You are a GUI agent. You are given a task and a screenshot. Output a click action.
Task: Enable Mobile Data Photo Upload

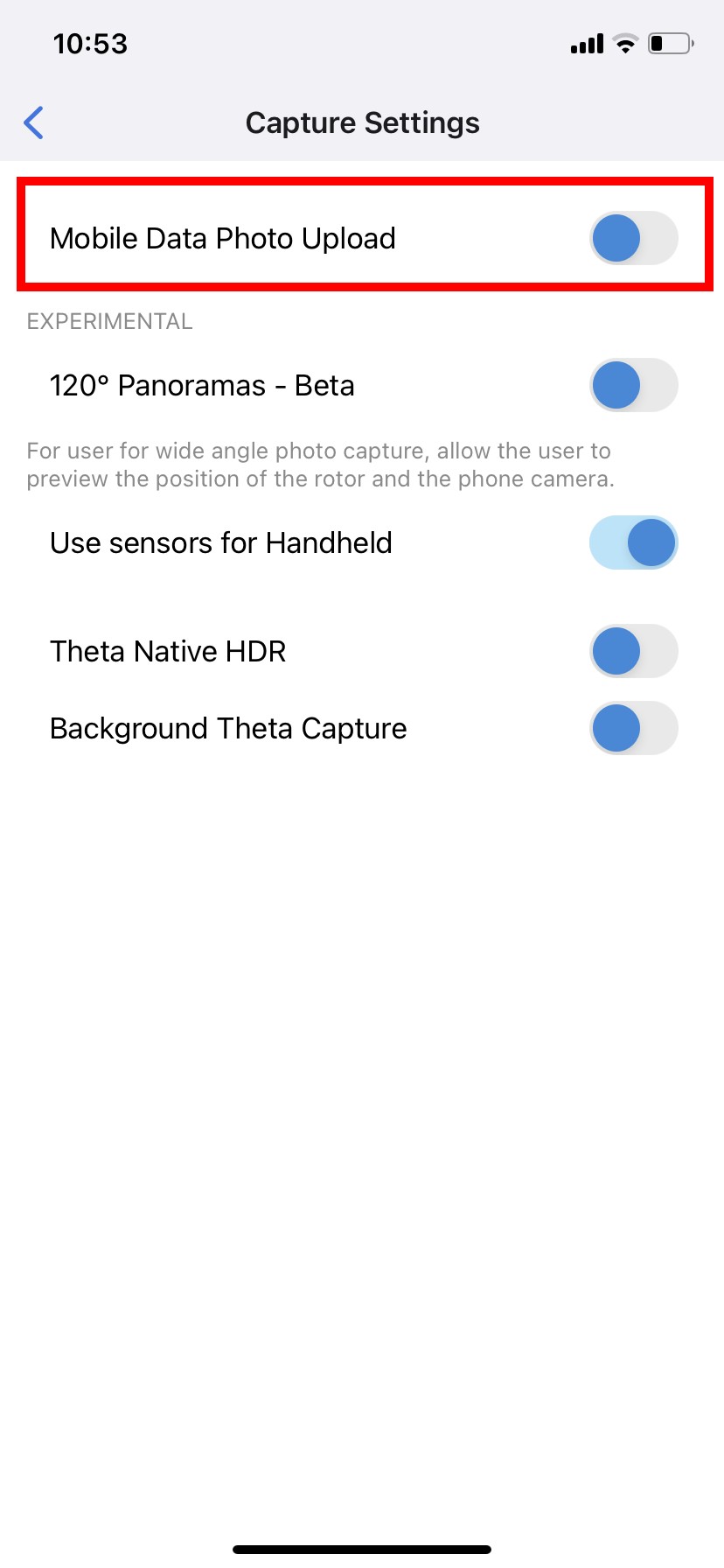(x=634, y=238)
